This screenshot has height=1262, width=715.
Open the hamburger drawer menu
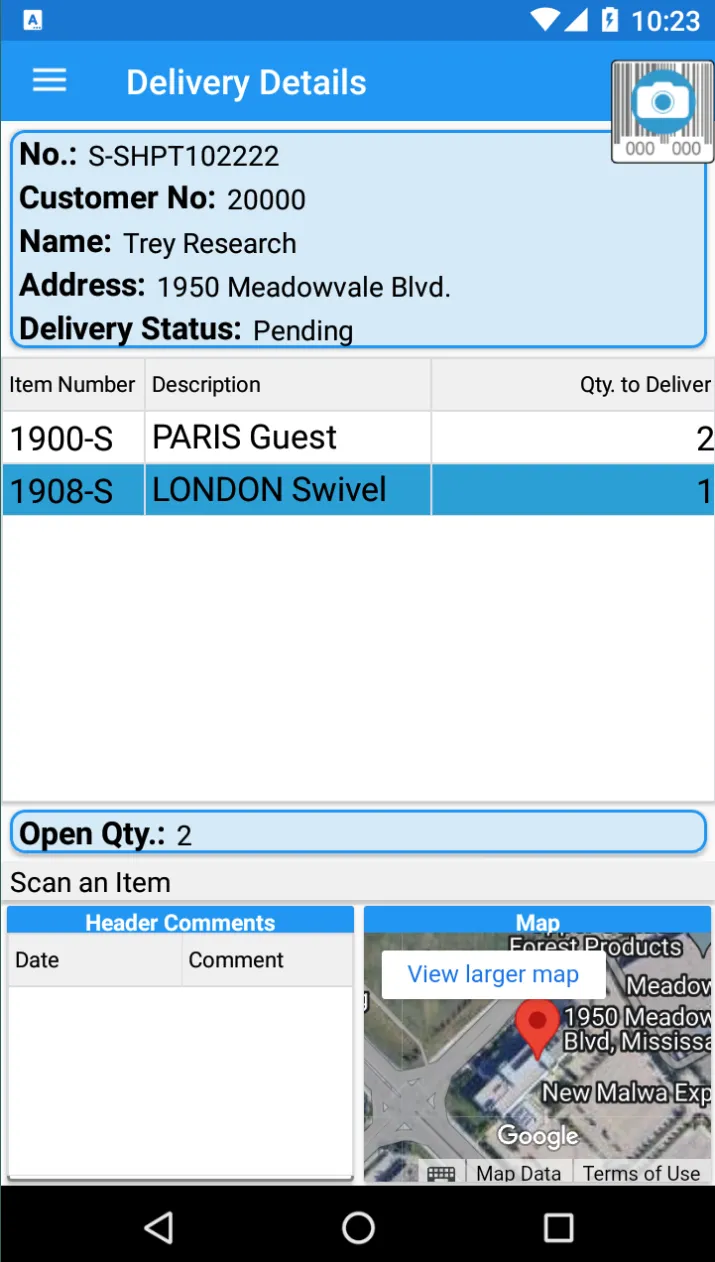coord(50,81)
